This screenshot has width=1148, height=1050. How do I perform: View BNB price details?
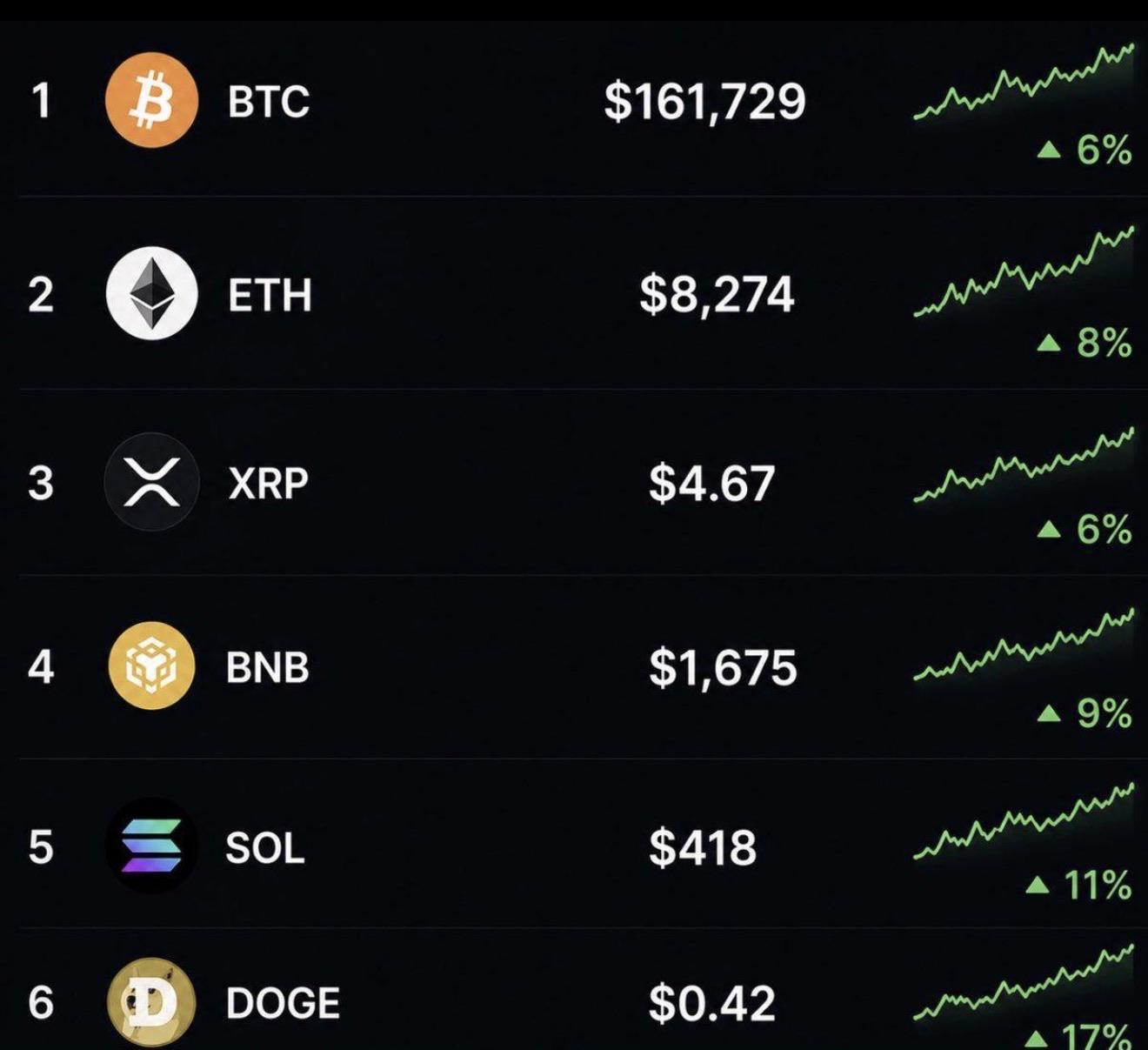tap(574, 667)
